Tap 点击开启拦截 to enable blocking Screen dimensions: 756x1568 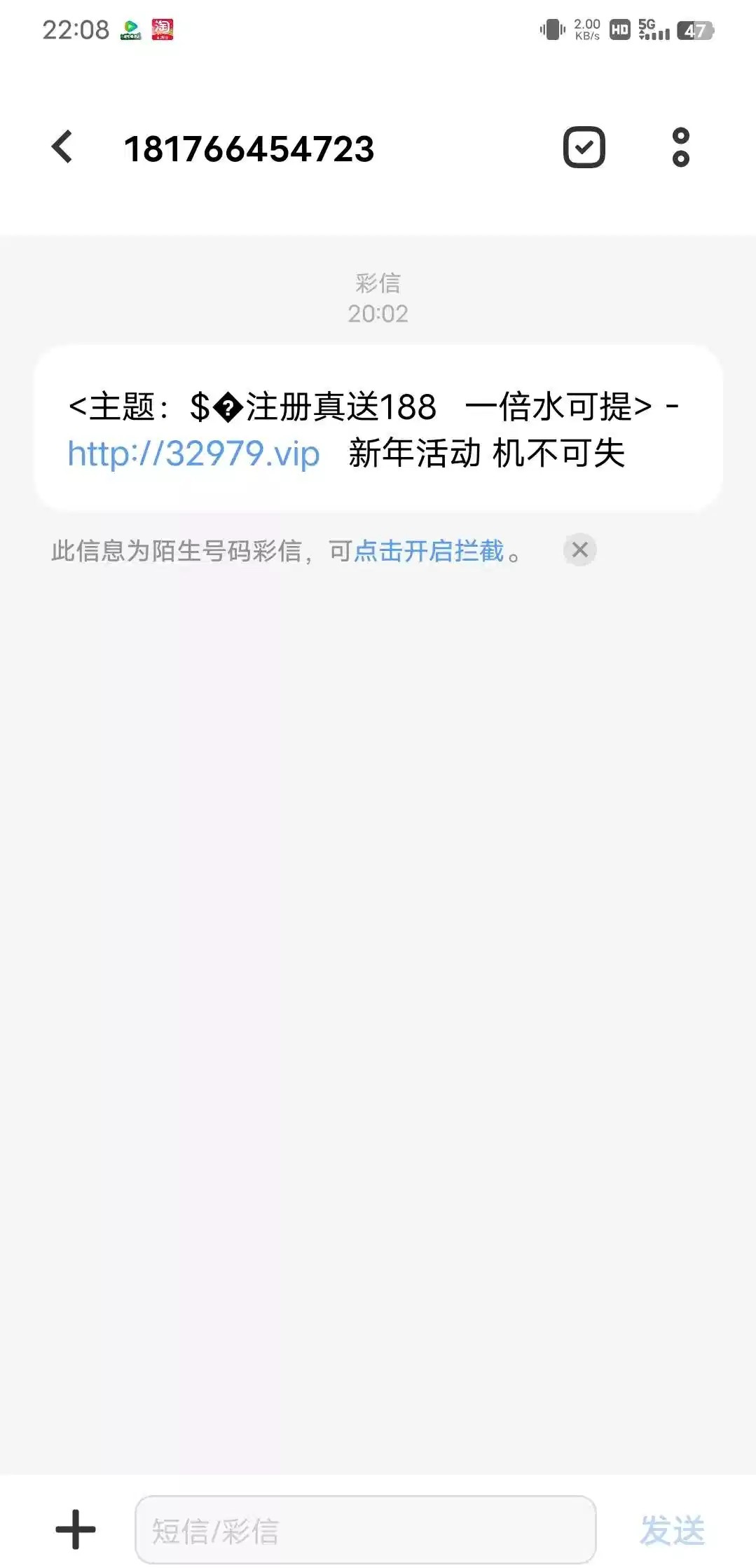tap(429, 551)
